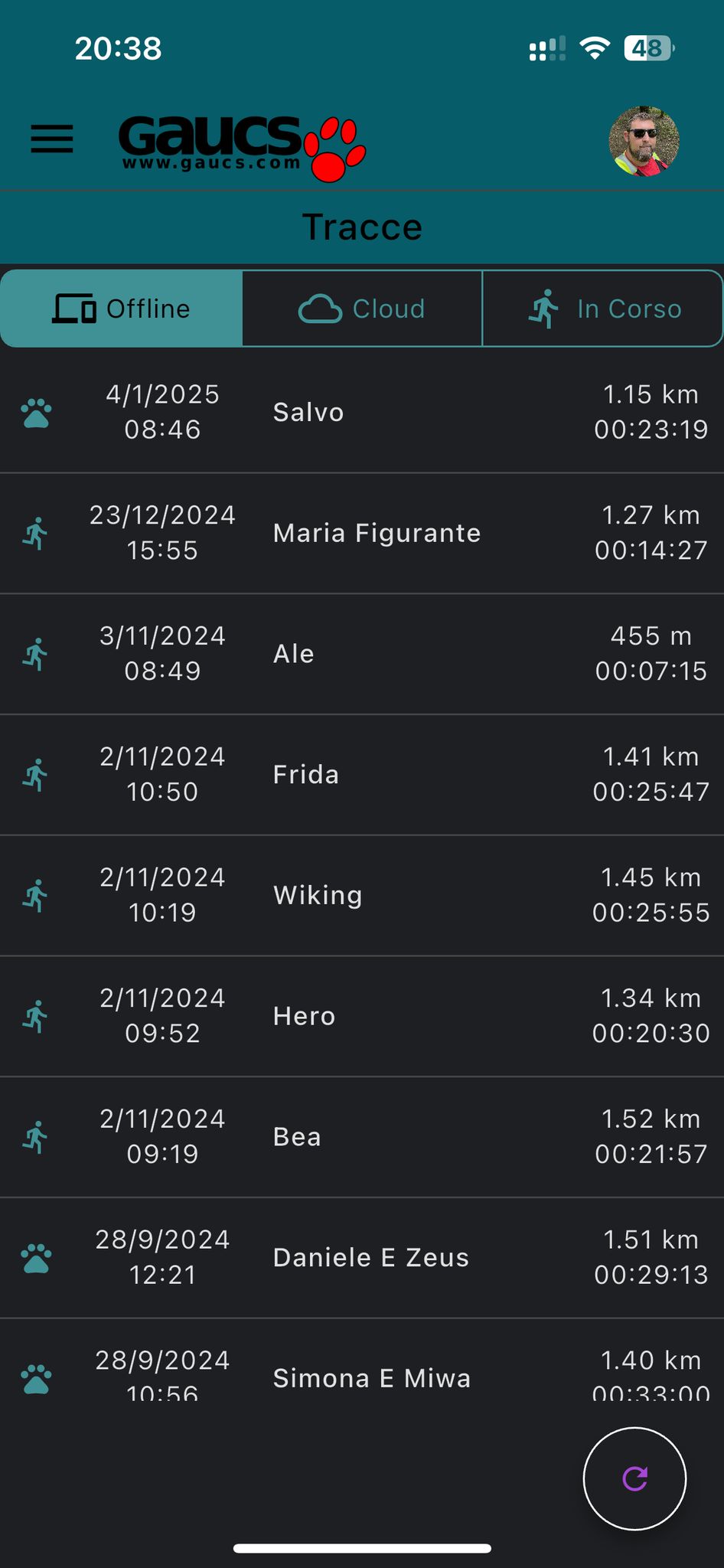The width and height of the screenshot is (724, 1568).
Task: Tap the refresh floating button
Action: [x=634, y=1478]
